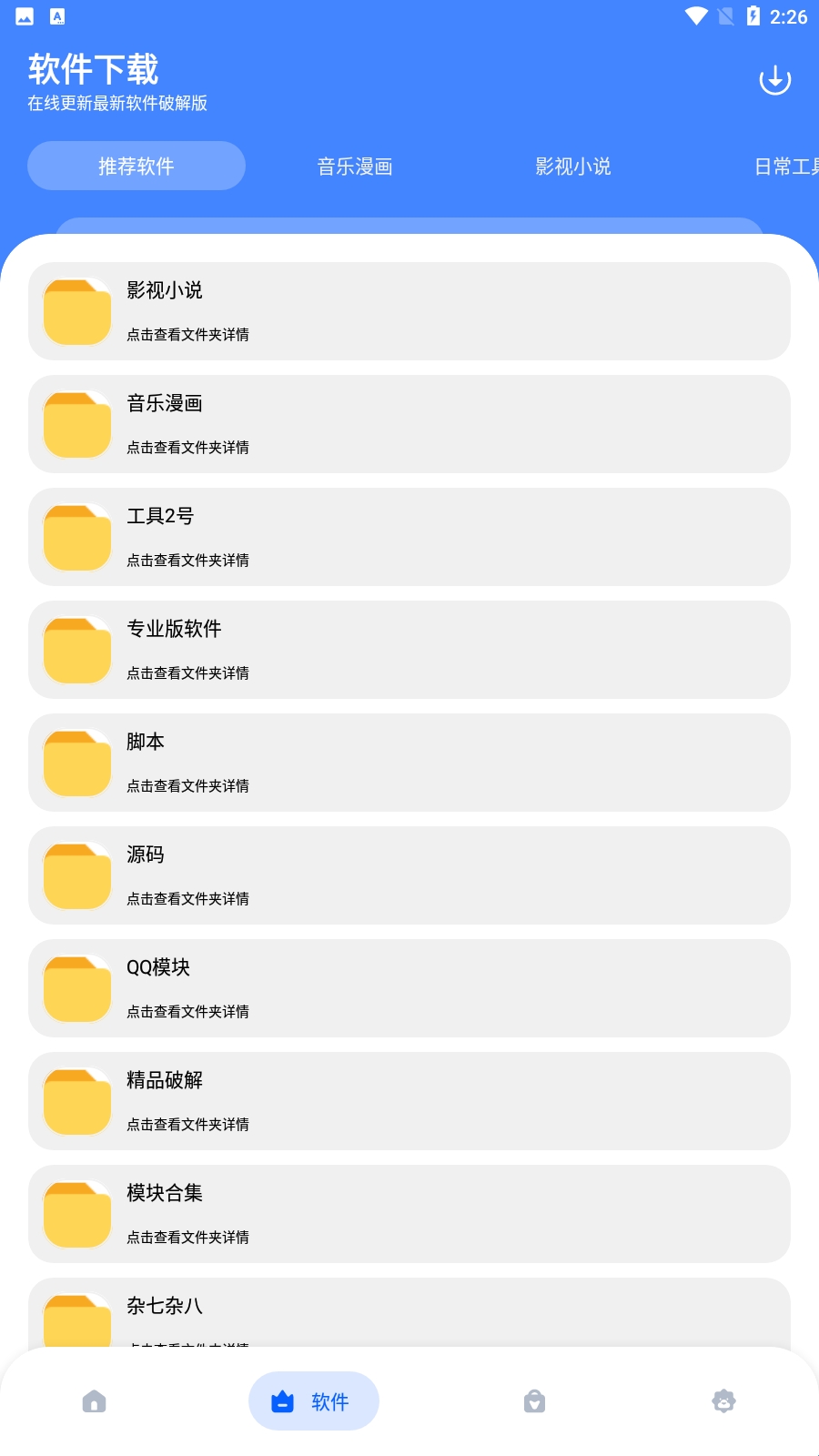Screen dimensions: 819x1456
Task: Go to the home tab in bottom navigation
Action: (95, 1401)
